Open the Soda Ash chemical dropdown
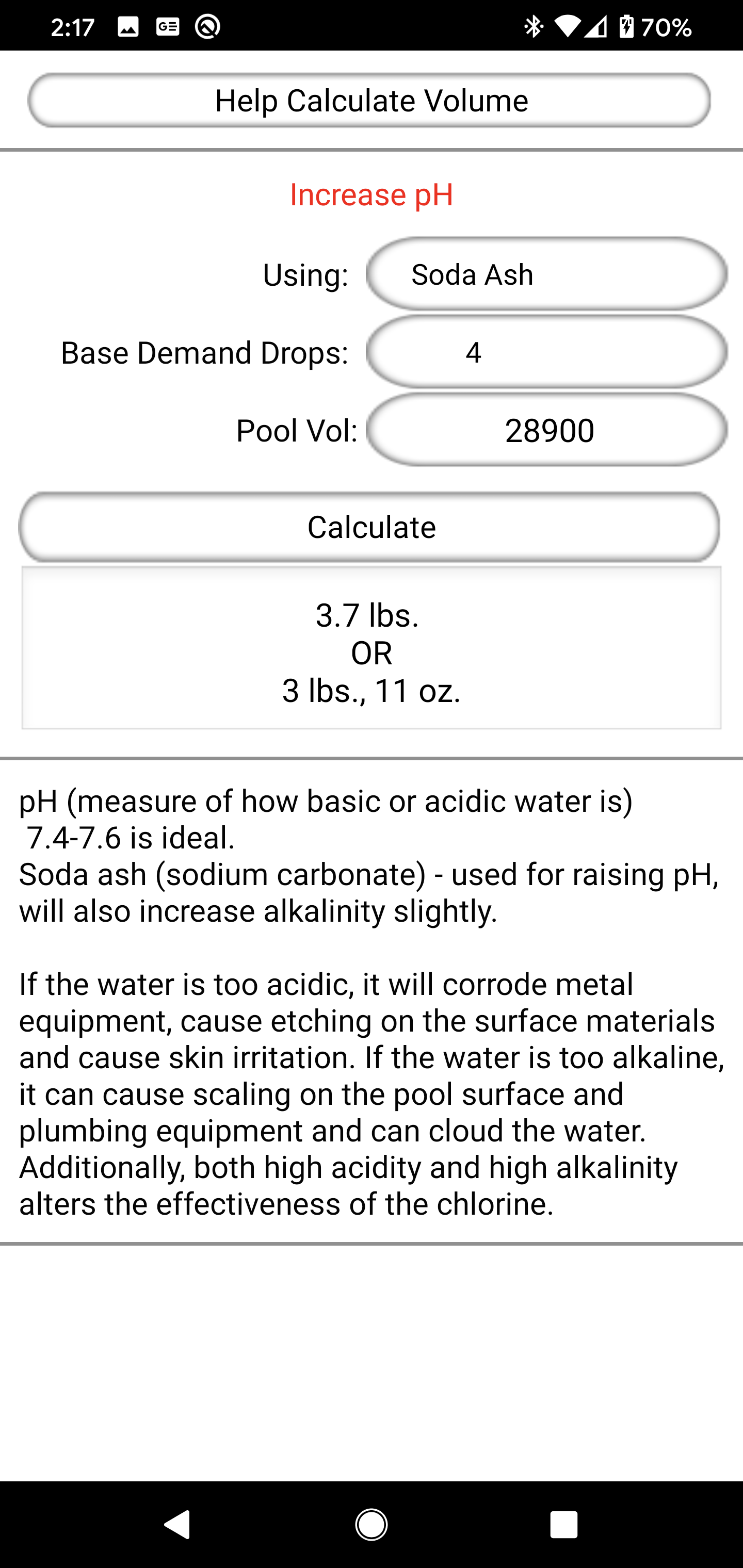This screenshot has height=1568, width=743. (x=546, y=274)
